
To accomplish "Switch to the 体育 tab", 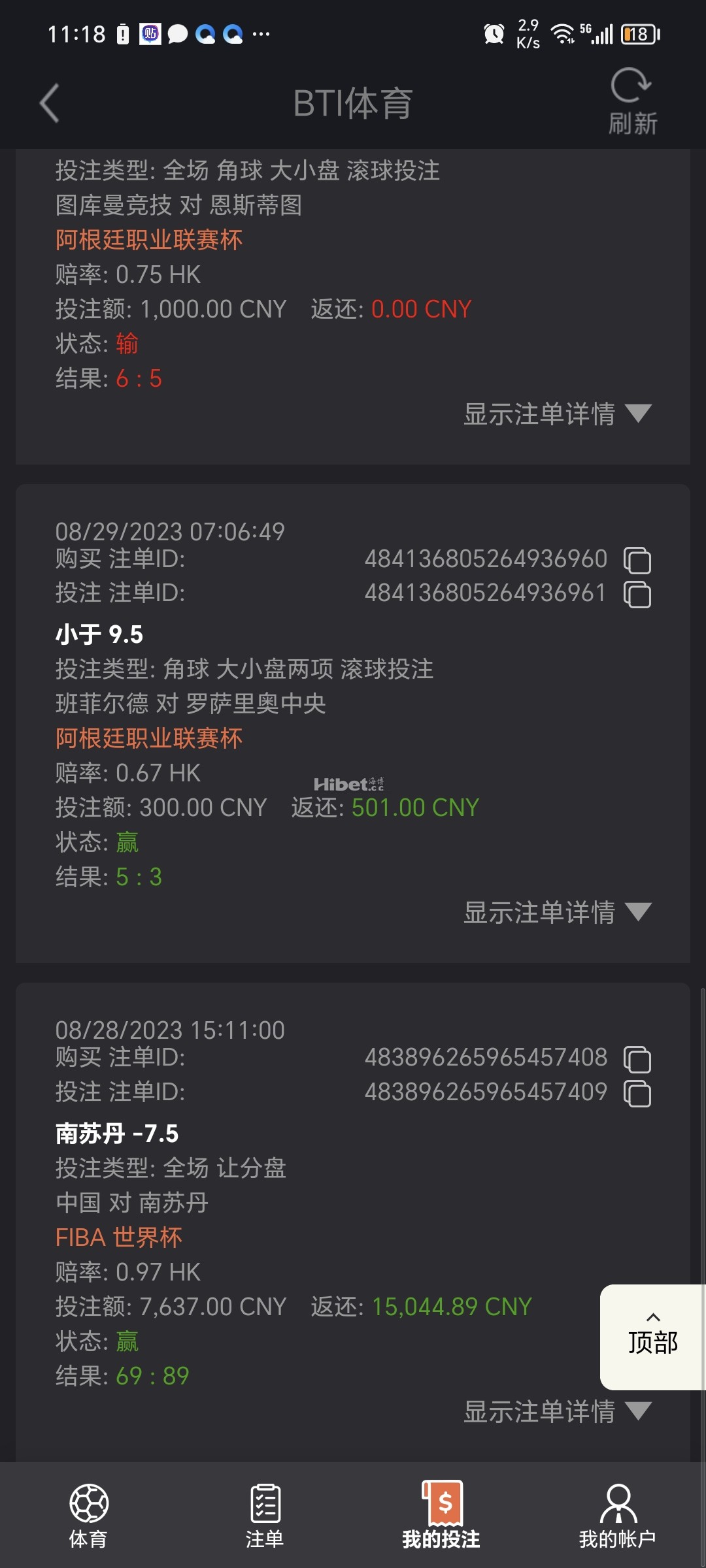I will coord(88,1516).
